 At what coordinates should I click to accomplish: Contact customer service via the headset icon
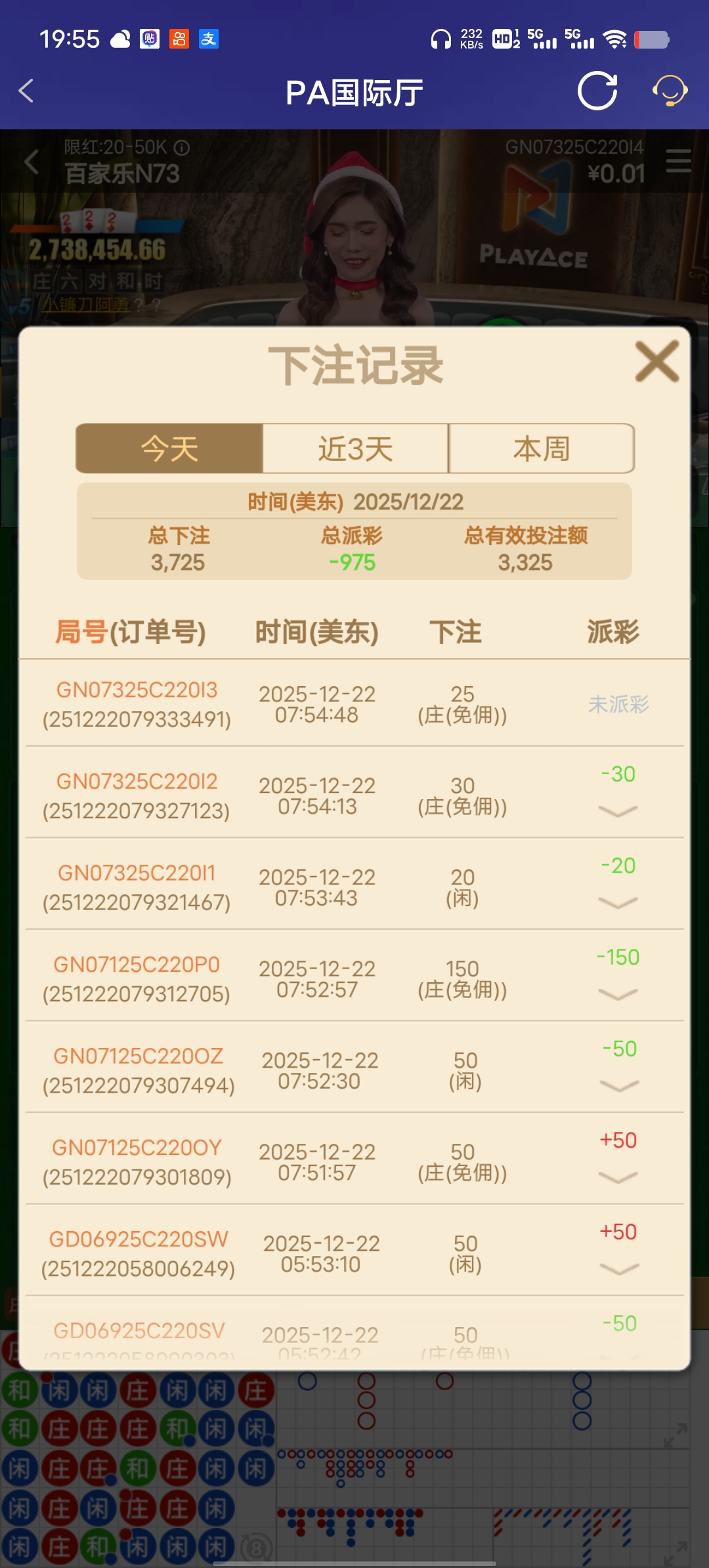tap(668, 91)
